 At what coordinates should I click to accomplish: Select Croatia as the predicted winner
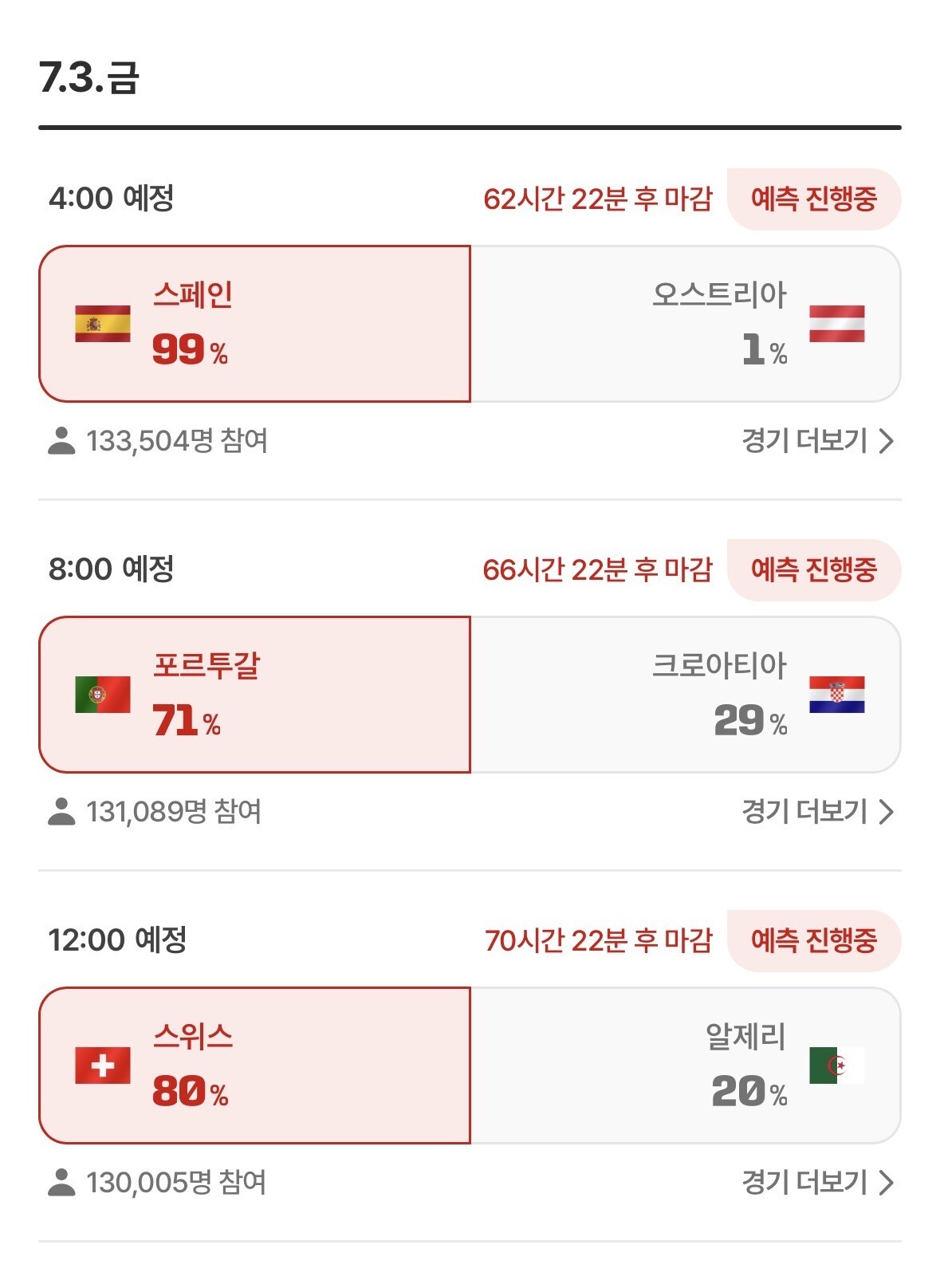686,695
